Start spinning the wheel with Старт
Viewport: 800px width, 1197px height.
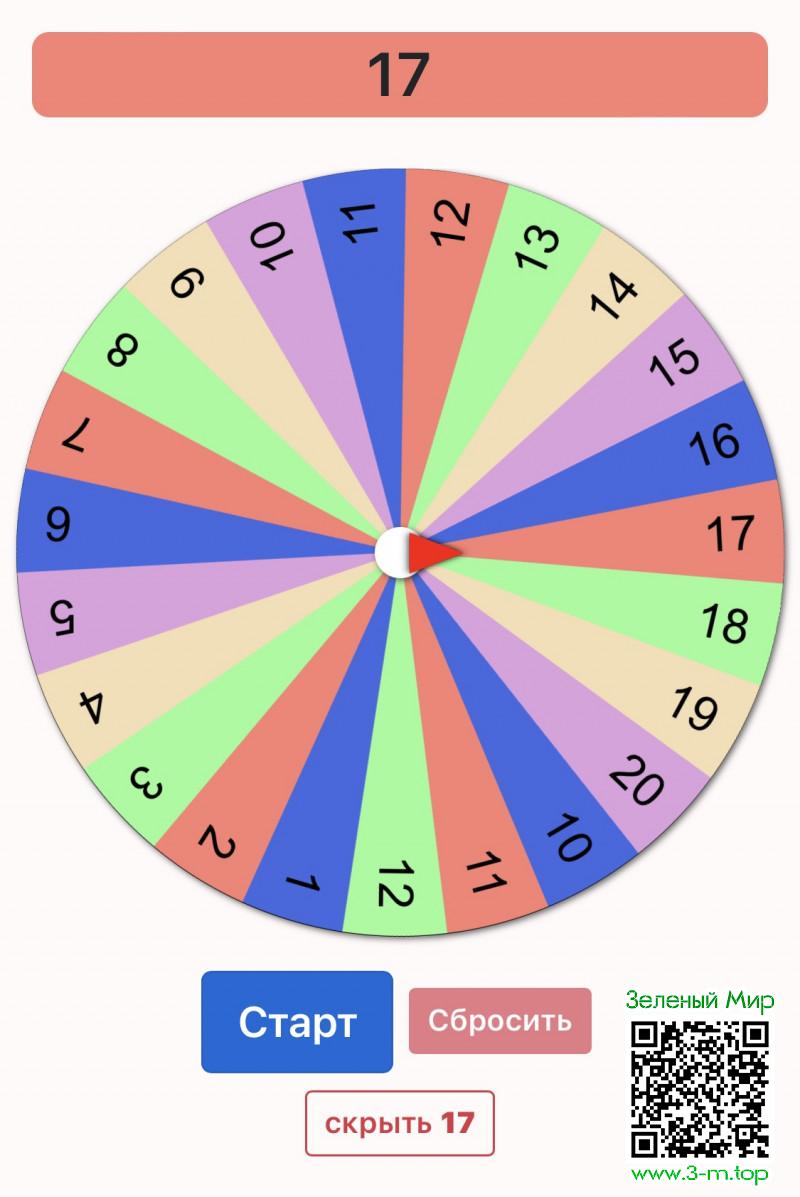coord(297,1022)
